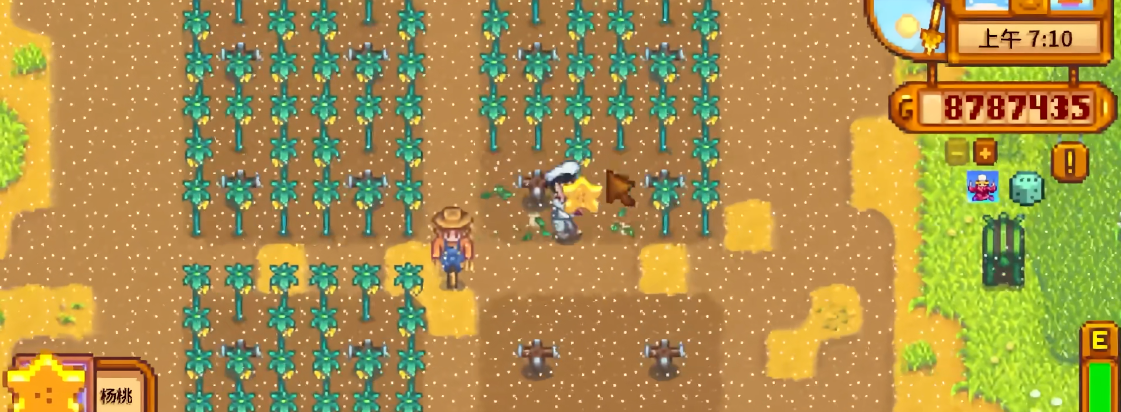Open the journal exclamation mark button

[1069, 161]
